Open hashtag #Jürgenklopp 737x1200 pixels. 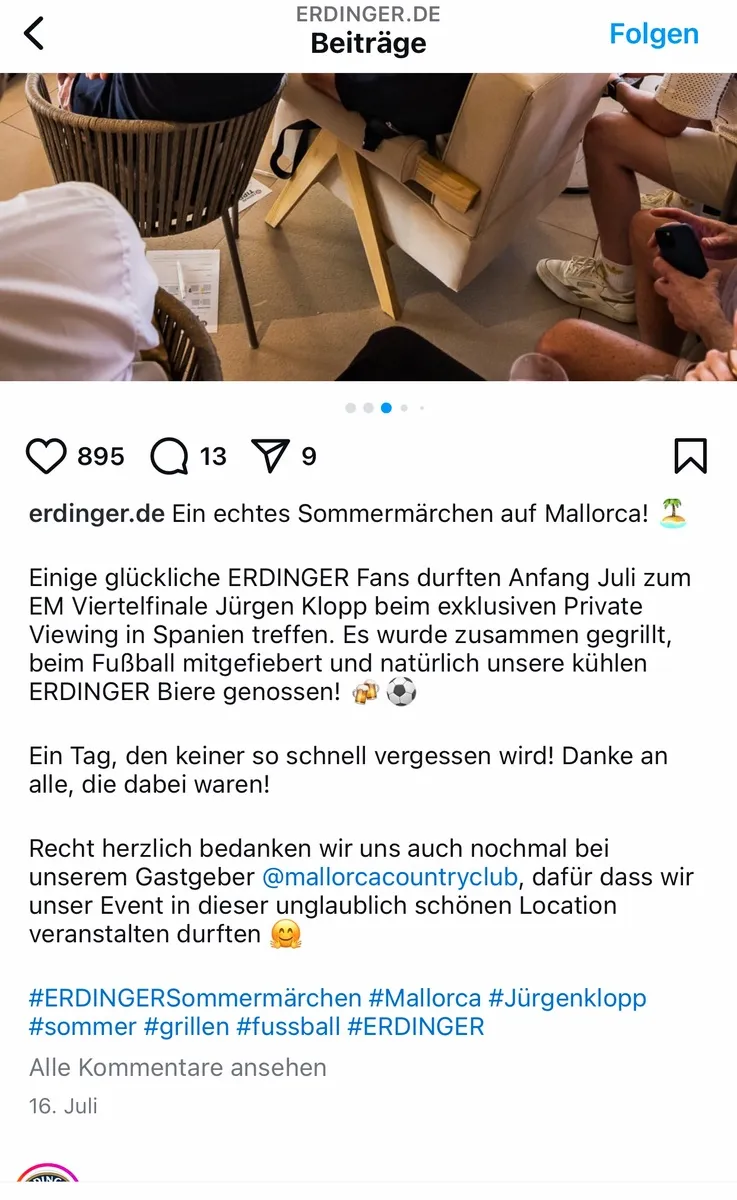[567, 998]
